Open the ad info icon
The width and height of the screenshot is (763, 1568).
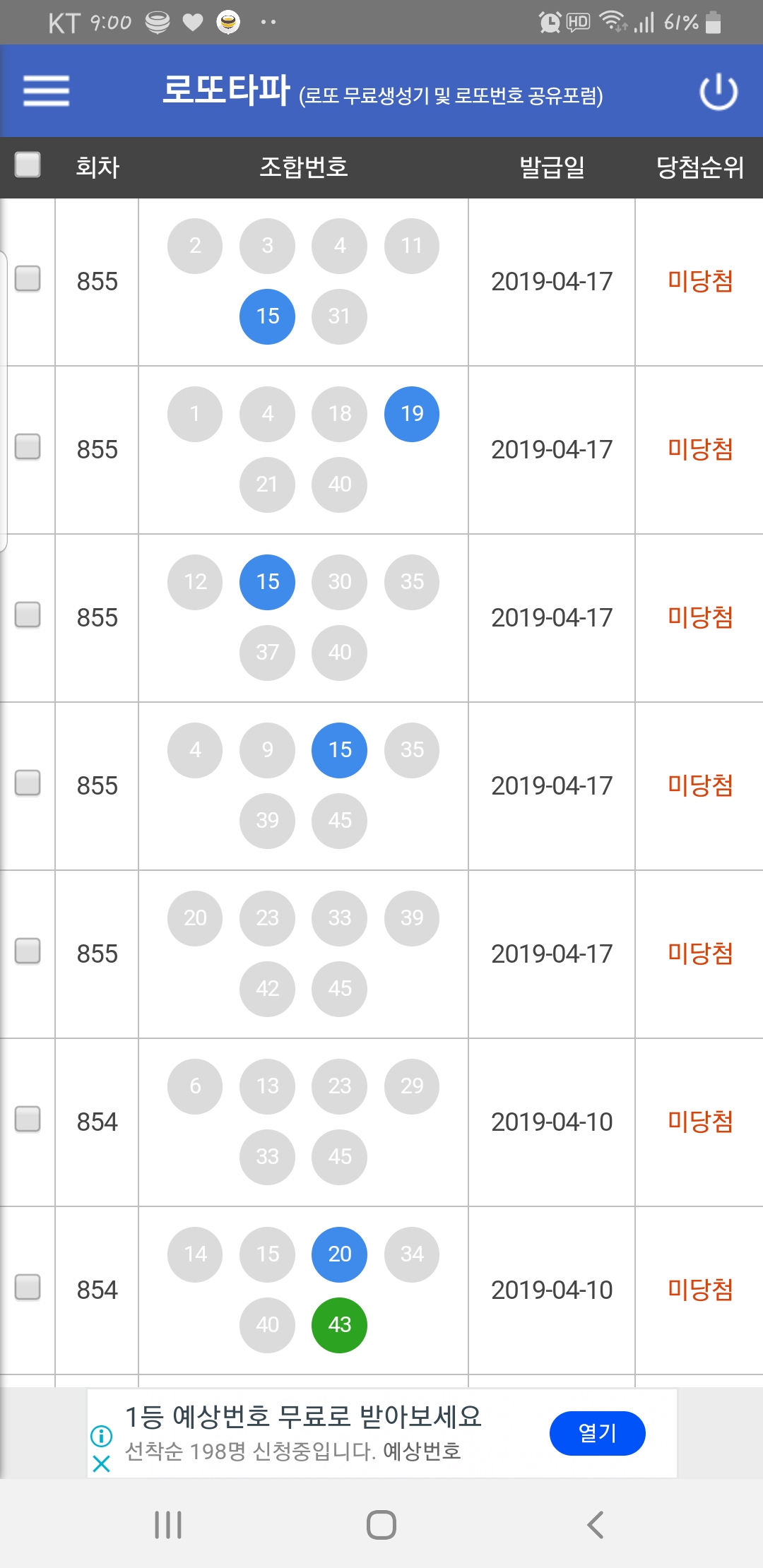pos(101,1436)
